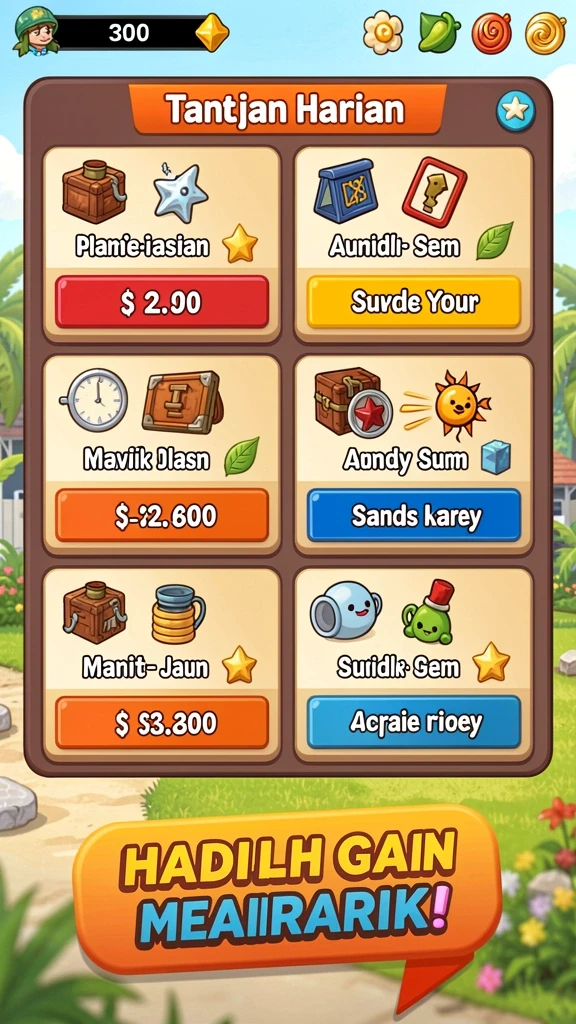
Task: Tap the red $ 2.00 price button
Action: [x=162, y=302]
